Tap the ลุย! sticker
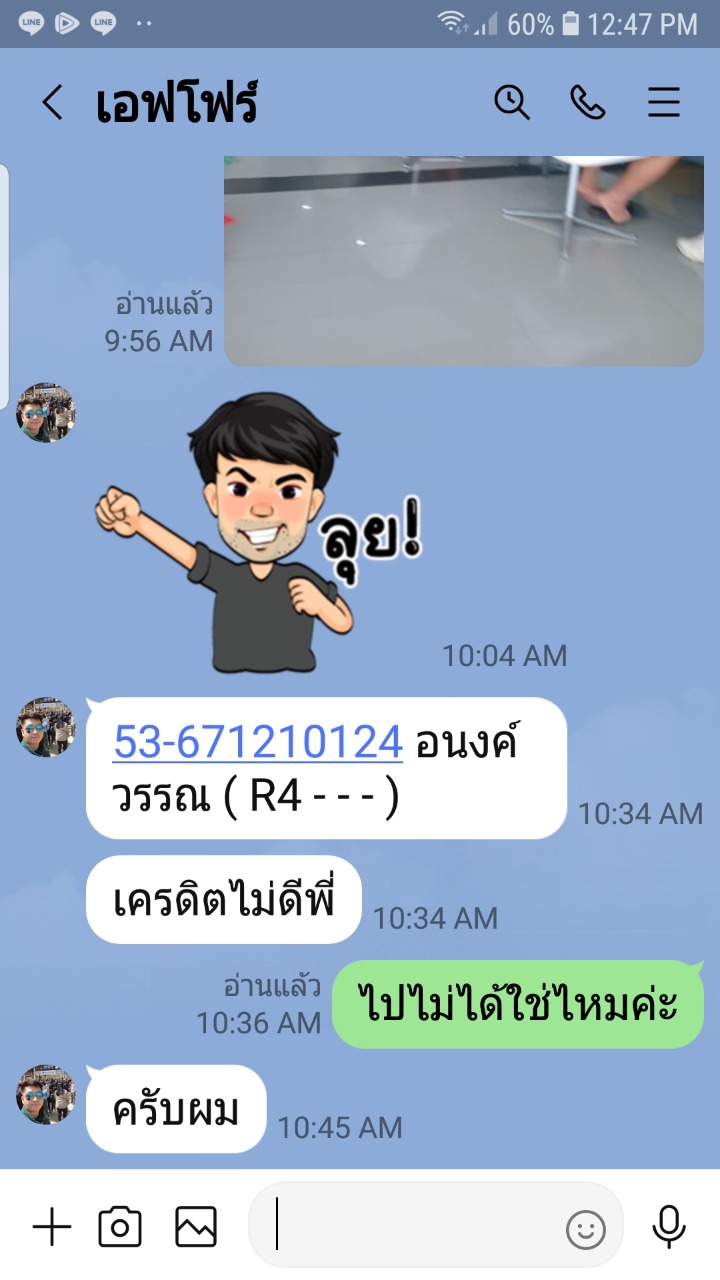 pos(260,530)
